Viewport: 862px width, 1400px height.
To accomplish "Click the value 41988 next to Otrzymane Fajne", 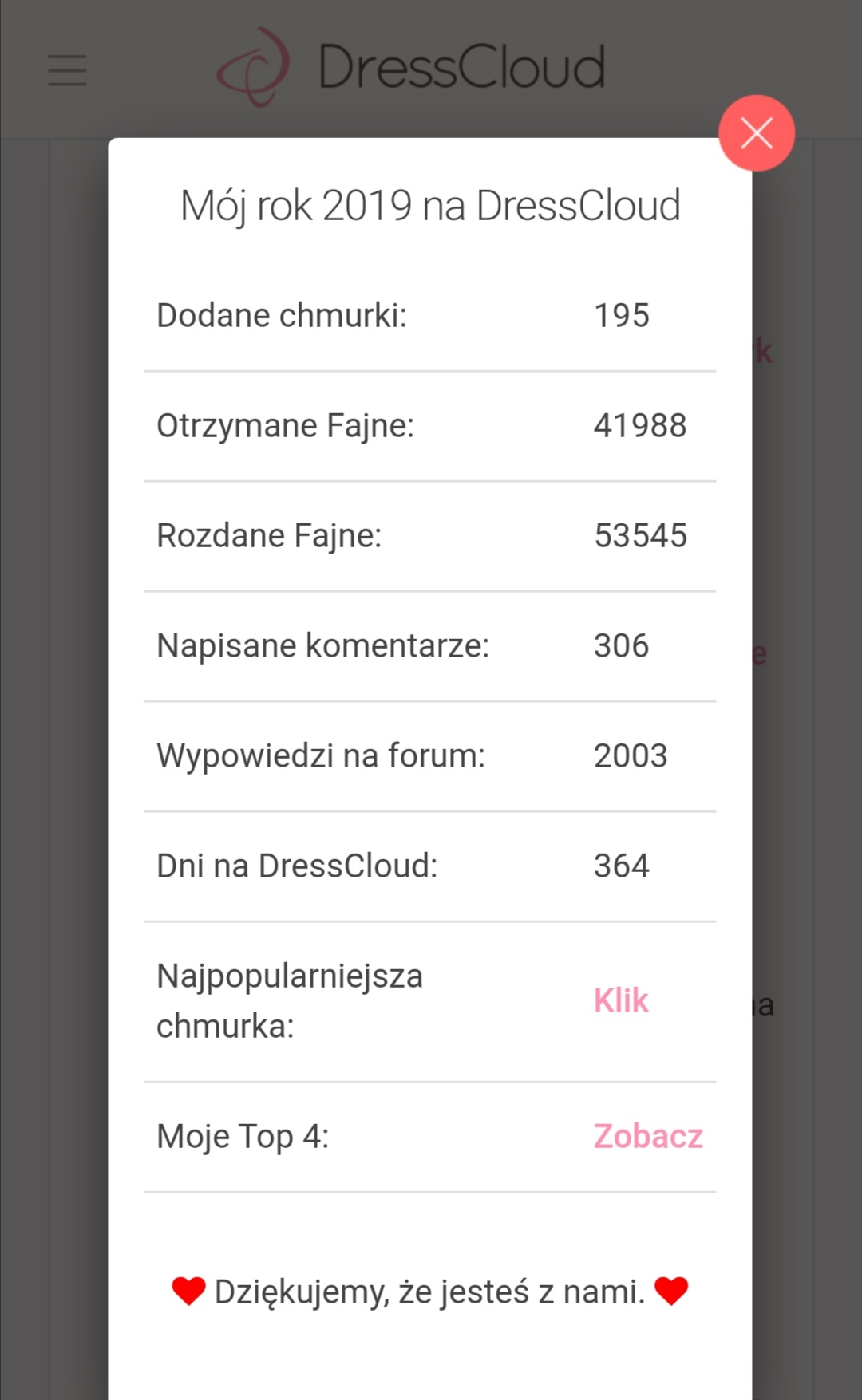I will 640,425.
